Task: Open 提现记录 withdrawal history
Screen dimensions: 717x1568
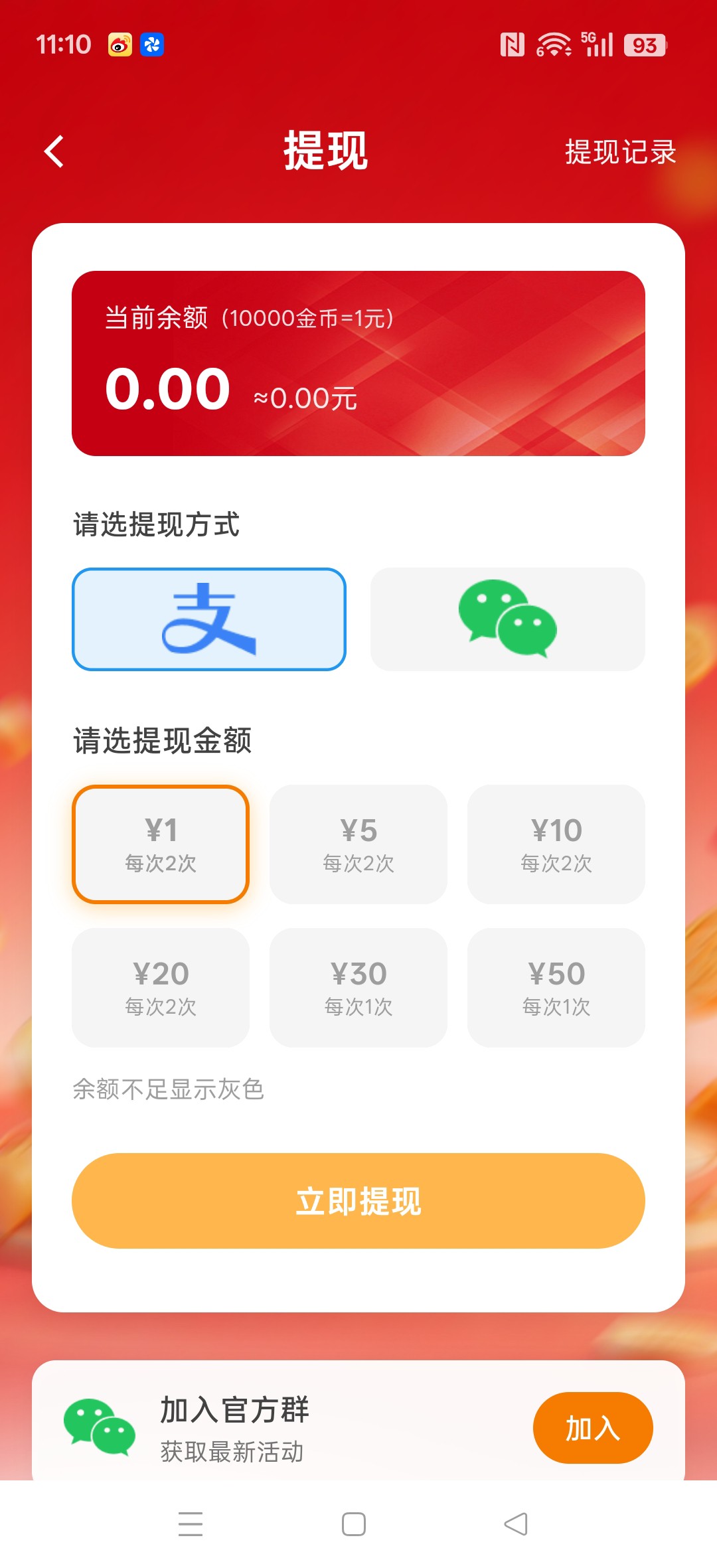Action: 620,152
